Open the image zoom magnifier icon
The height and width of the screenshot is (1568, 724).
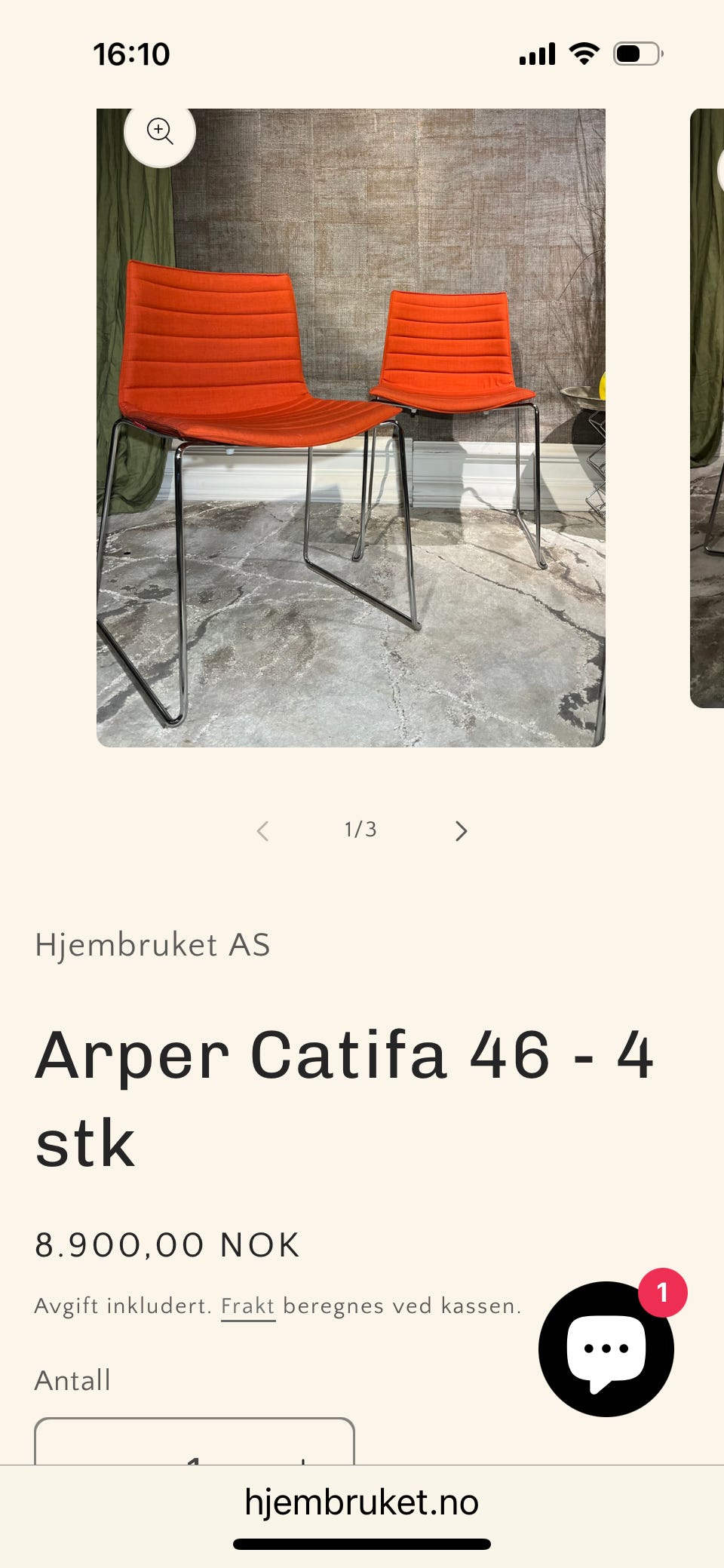(160, 133)
